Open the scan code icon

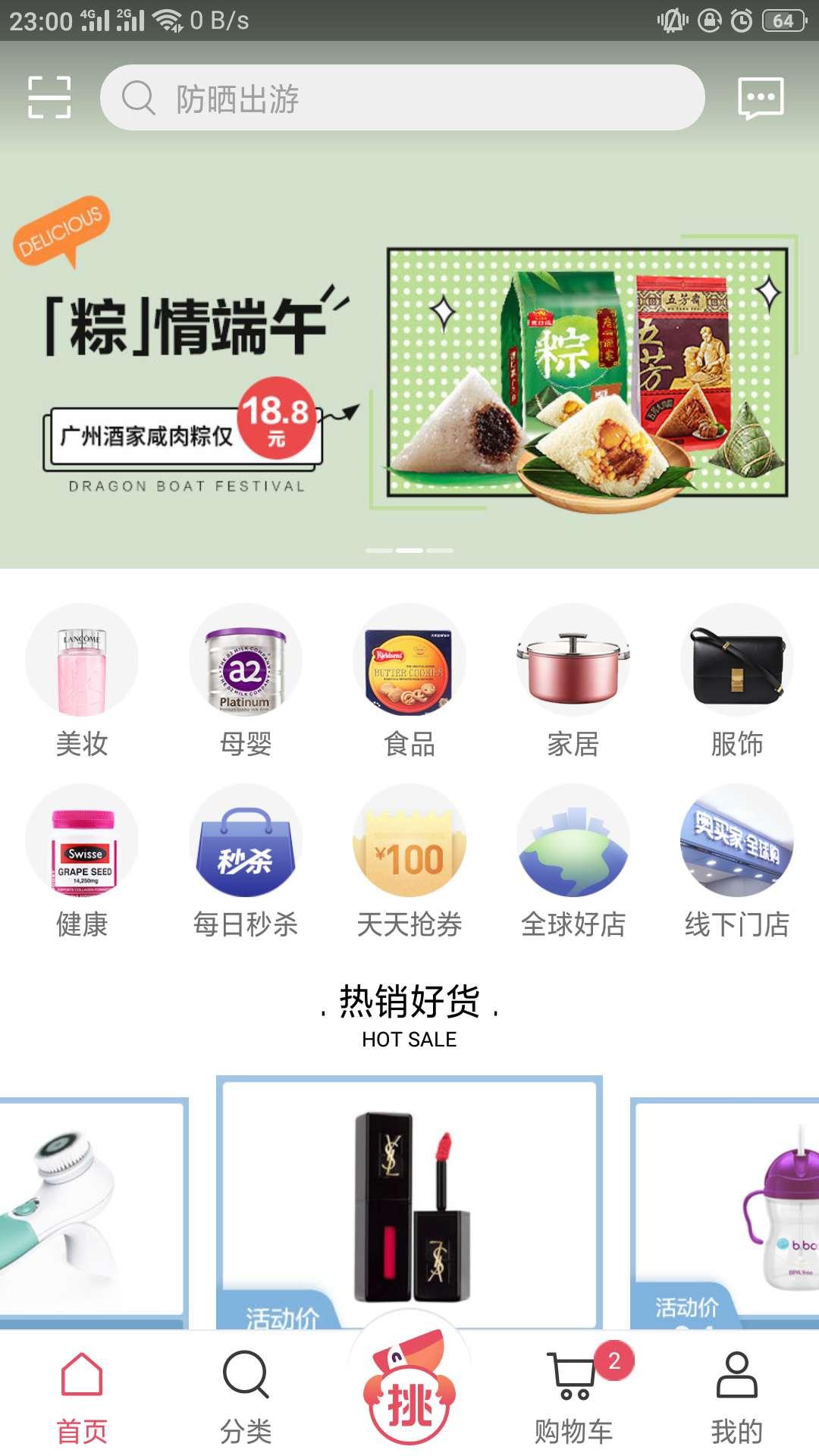click(x=49, y=98)
